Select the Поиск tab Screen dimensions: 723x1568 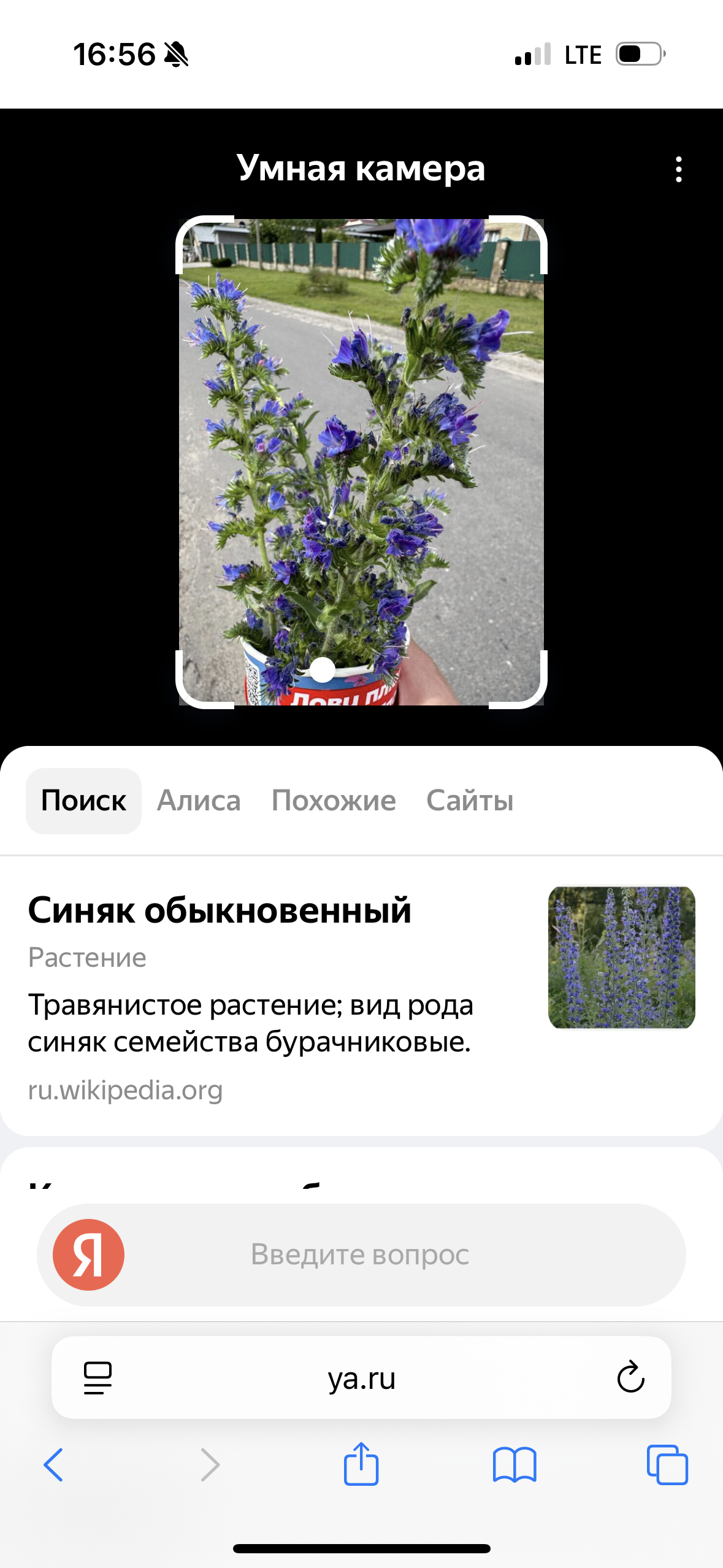(x=83, y=801)
